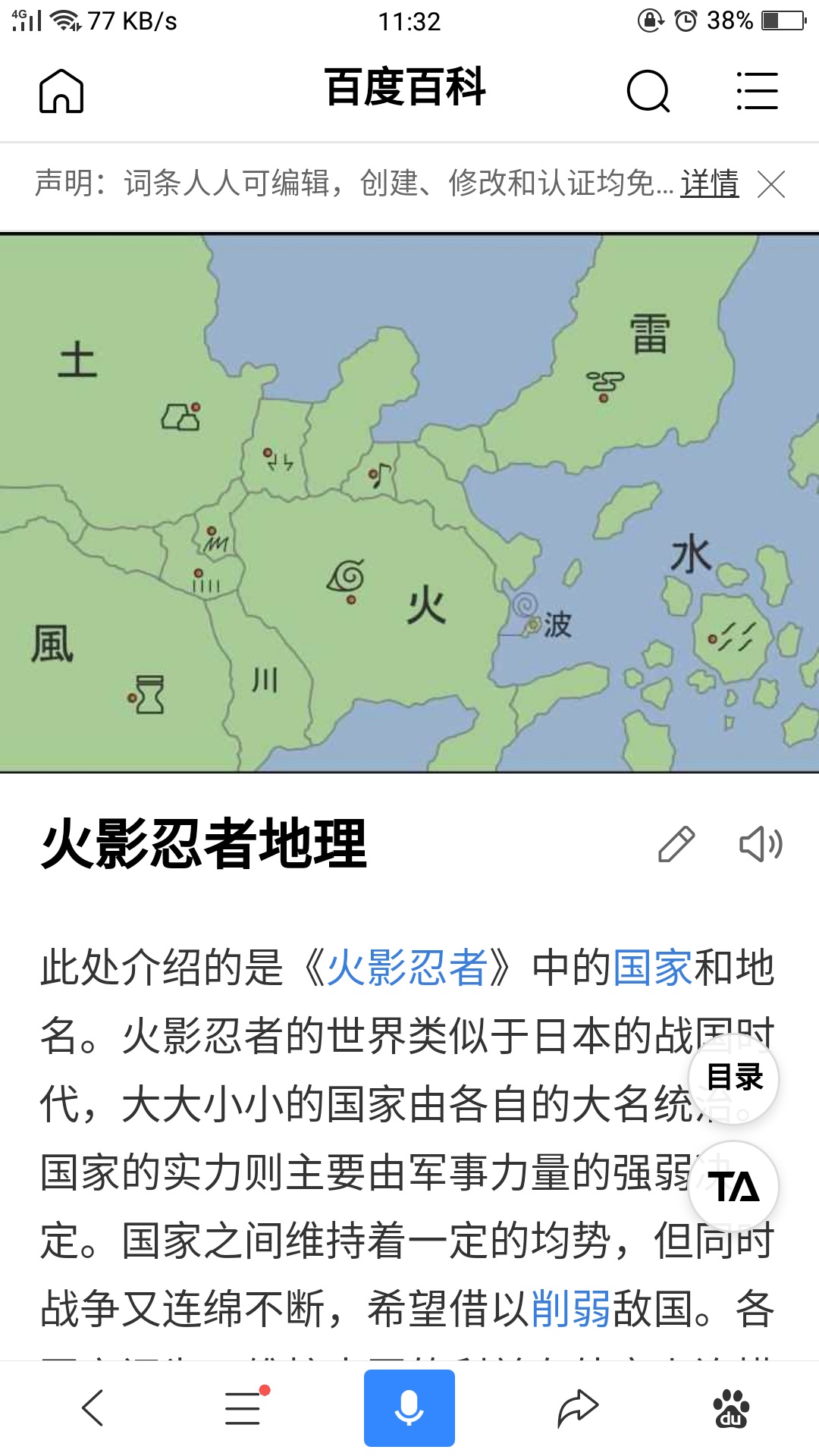Viewport: 819px width, 1456px height.
Task: Open the 详情 declaration details link
Action: [x=709, y=184]
